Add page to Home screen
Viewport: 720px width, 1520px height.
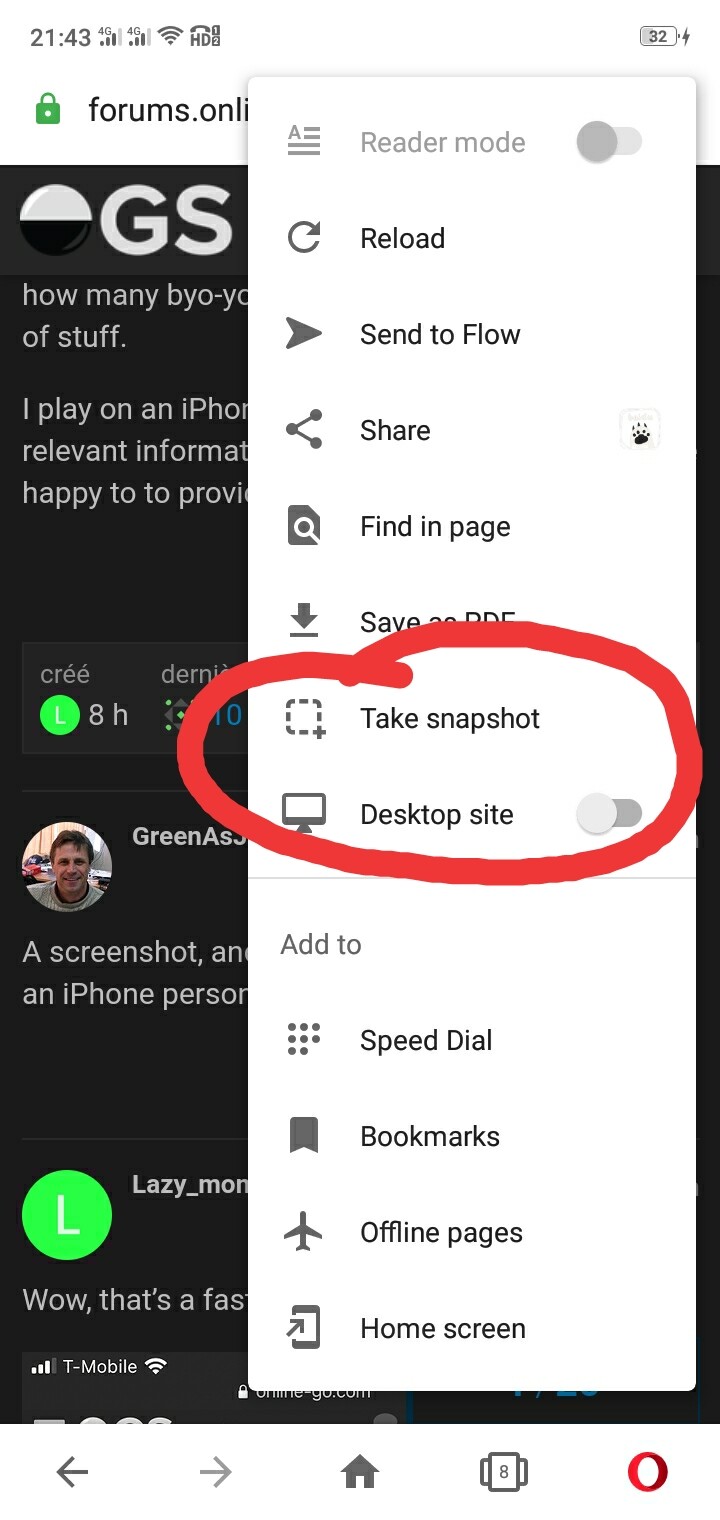471,1328
